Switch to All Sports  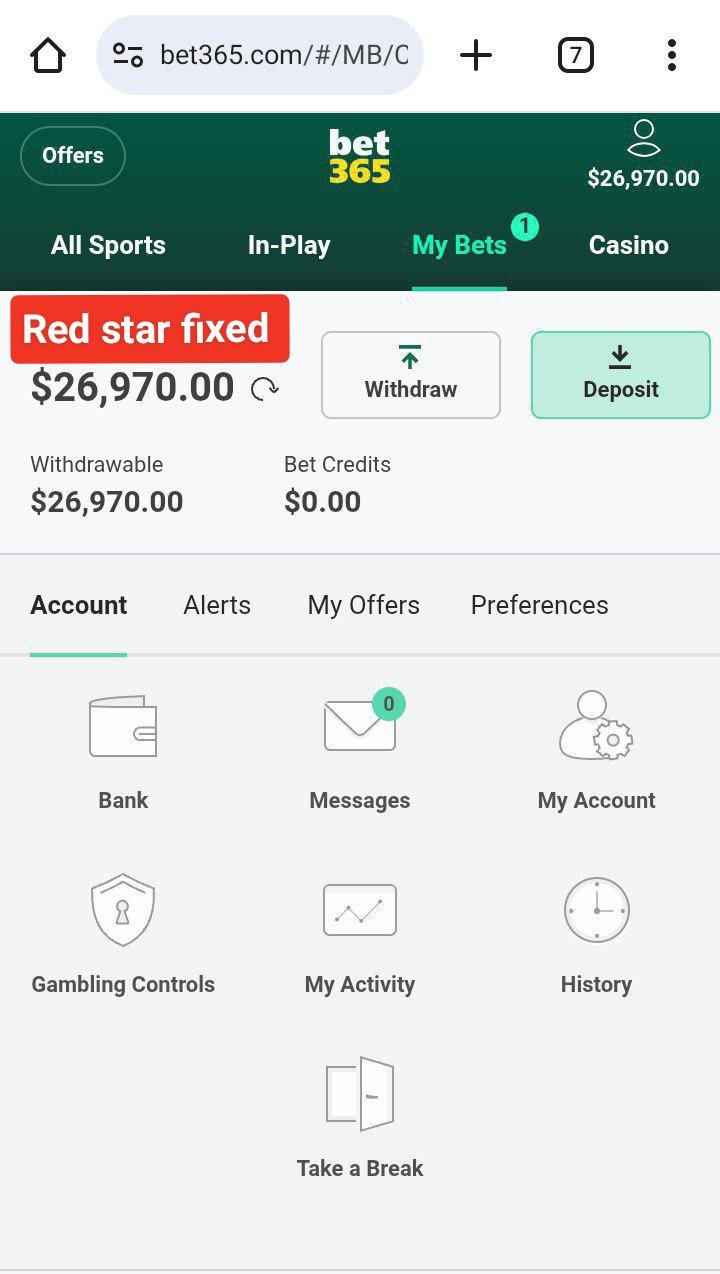pyautogui.click(x=108, y=246)
